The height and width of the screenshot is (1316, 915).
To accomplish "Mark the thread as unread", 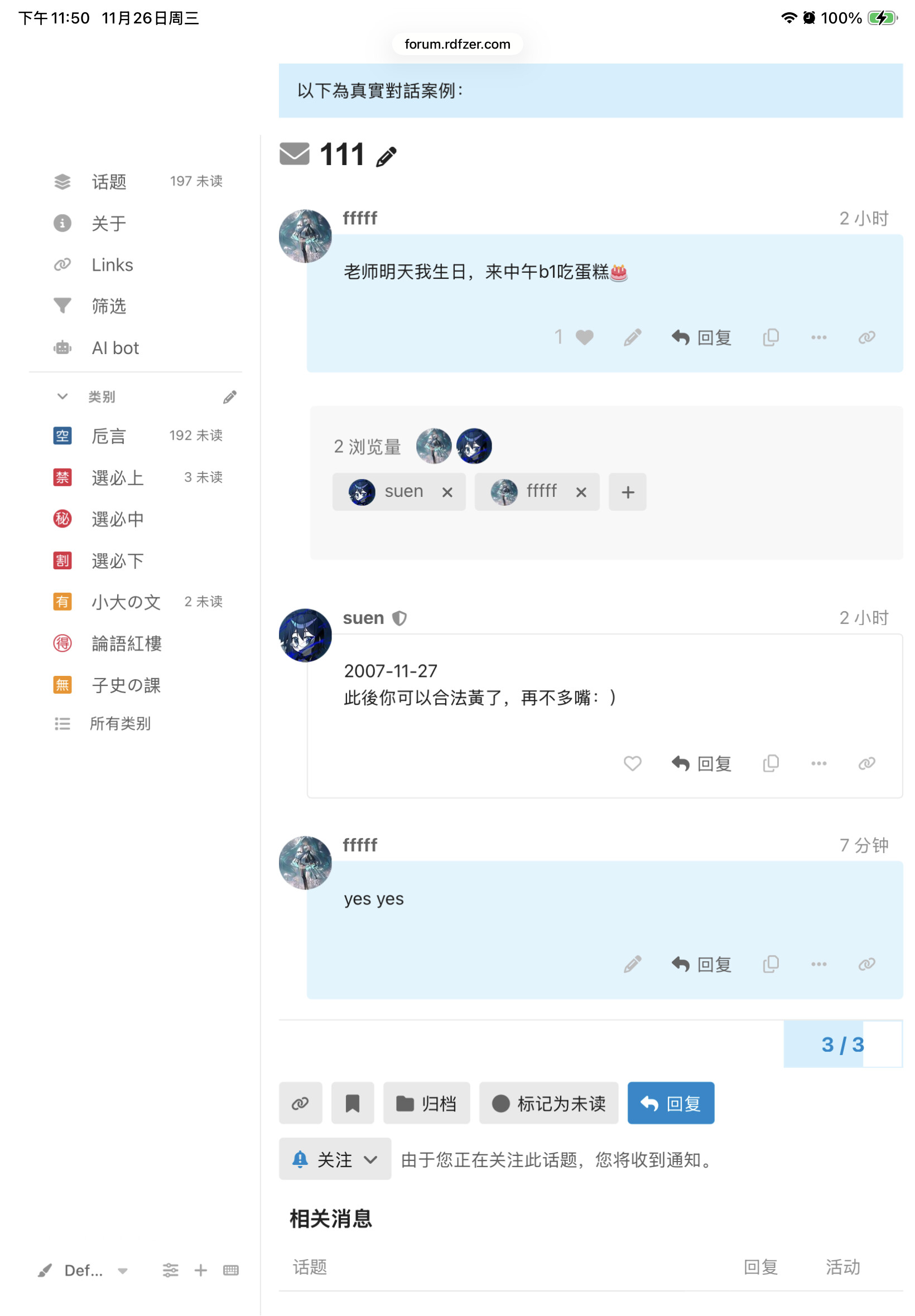I will [x=548, y=1103].
